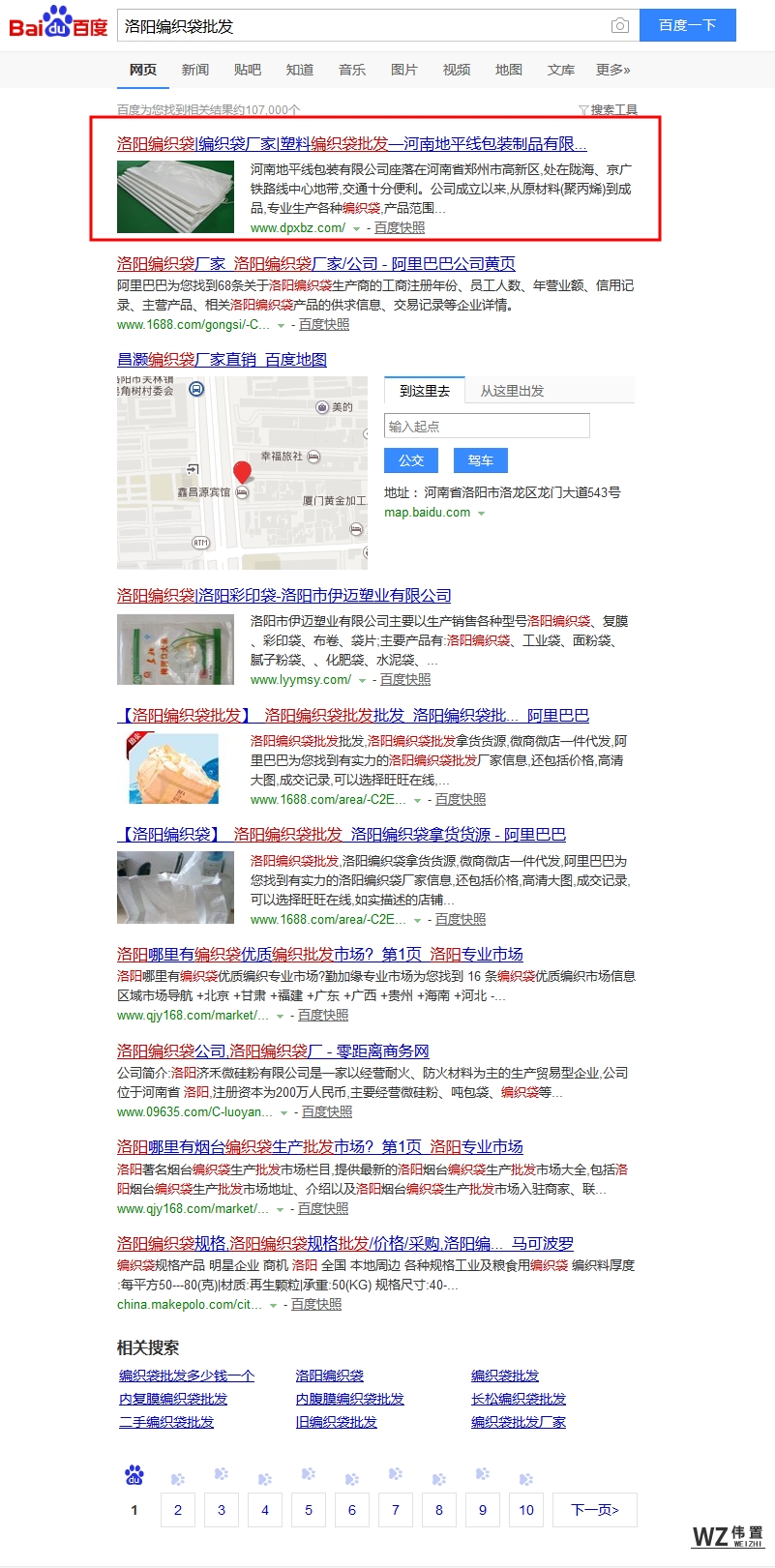This screenshot has height=1568, width=775.
Task: Choose 公交 route option
Action: click(x=411, y=460)
